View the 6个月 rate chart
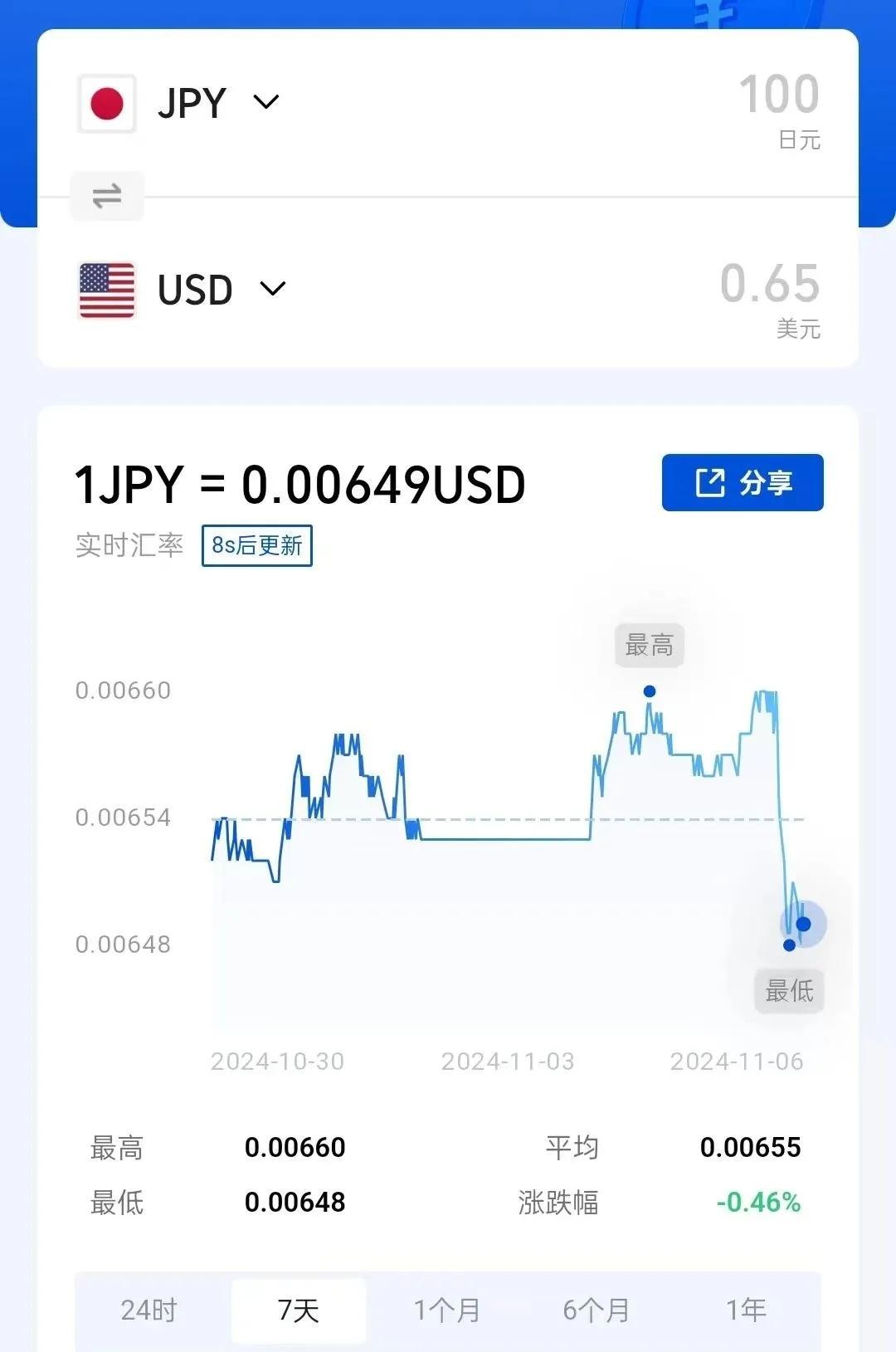 pyautogui.click(x=596, y=1310)
